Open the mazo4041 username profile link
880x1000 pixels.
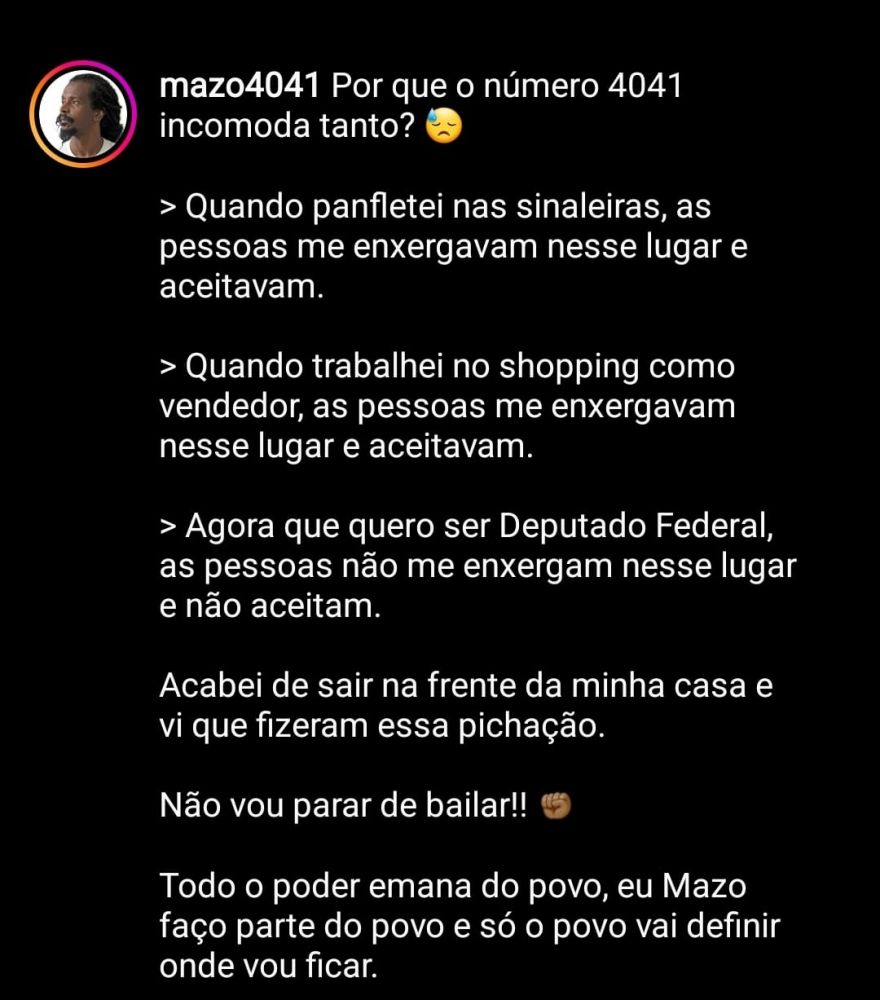click(x=240, y=87)
